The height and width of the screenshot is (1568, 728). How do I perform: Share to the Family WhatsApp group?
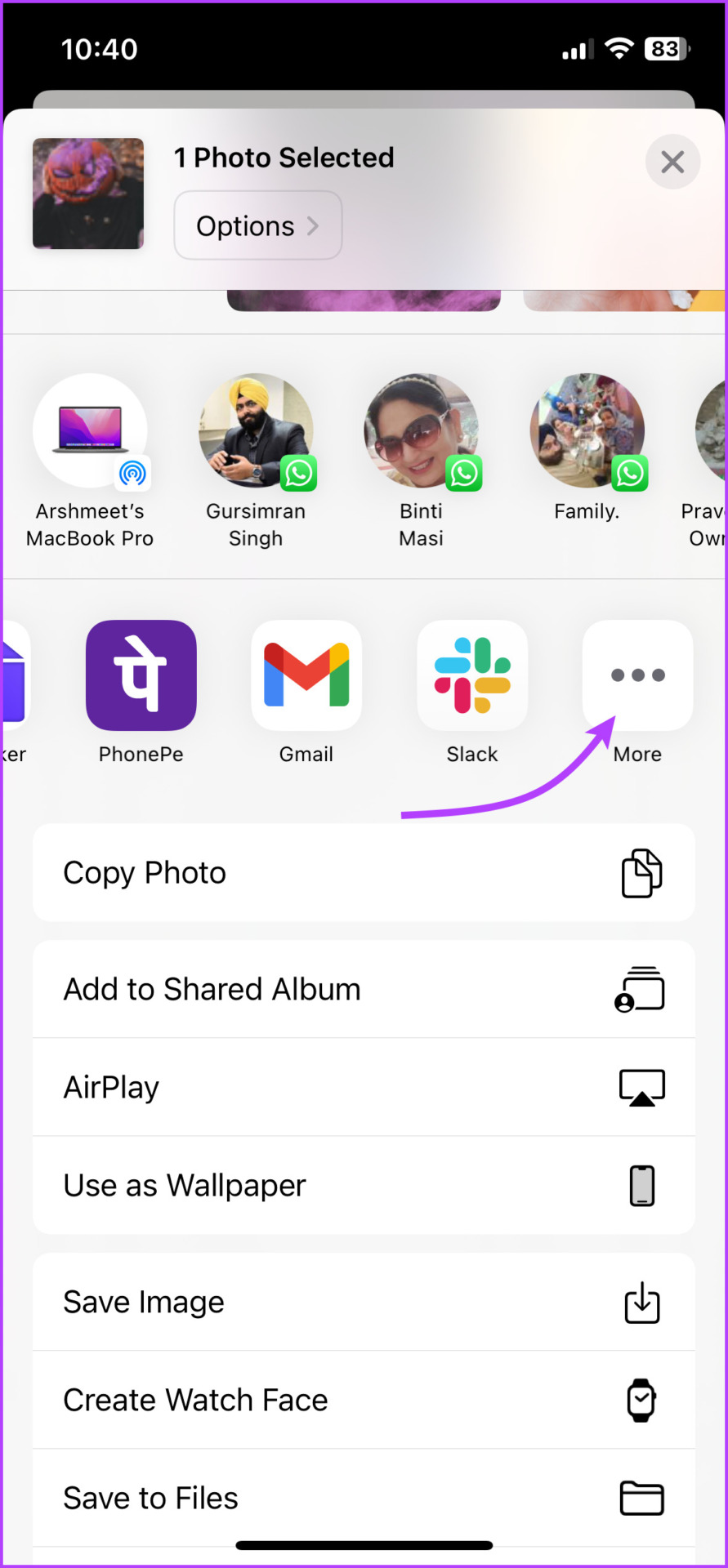click(587, 431)
